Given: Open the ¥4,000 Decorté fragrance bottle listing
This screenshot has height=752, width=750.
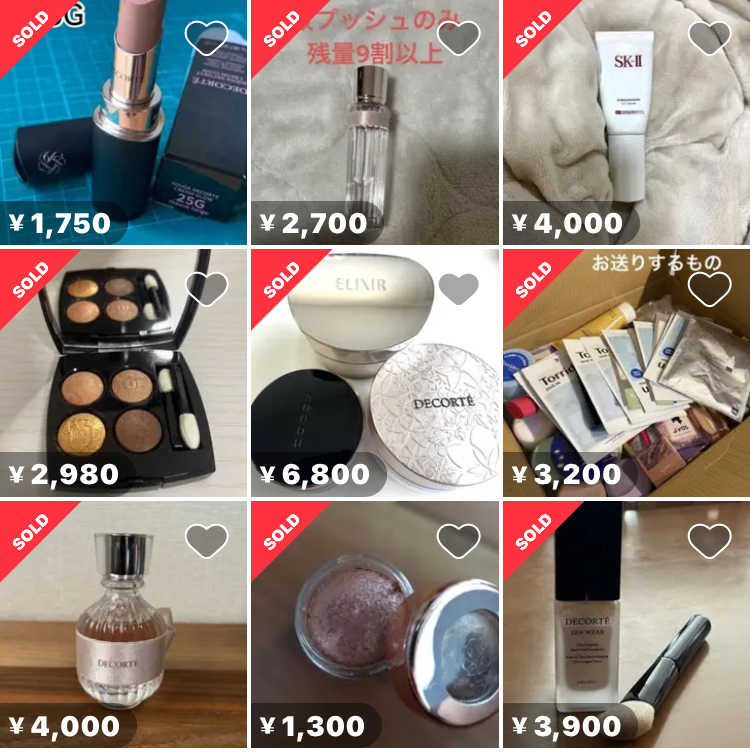Looking at the screenshot, I should pyautogui.click(x=123, y=630).
